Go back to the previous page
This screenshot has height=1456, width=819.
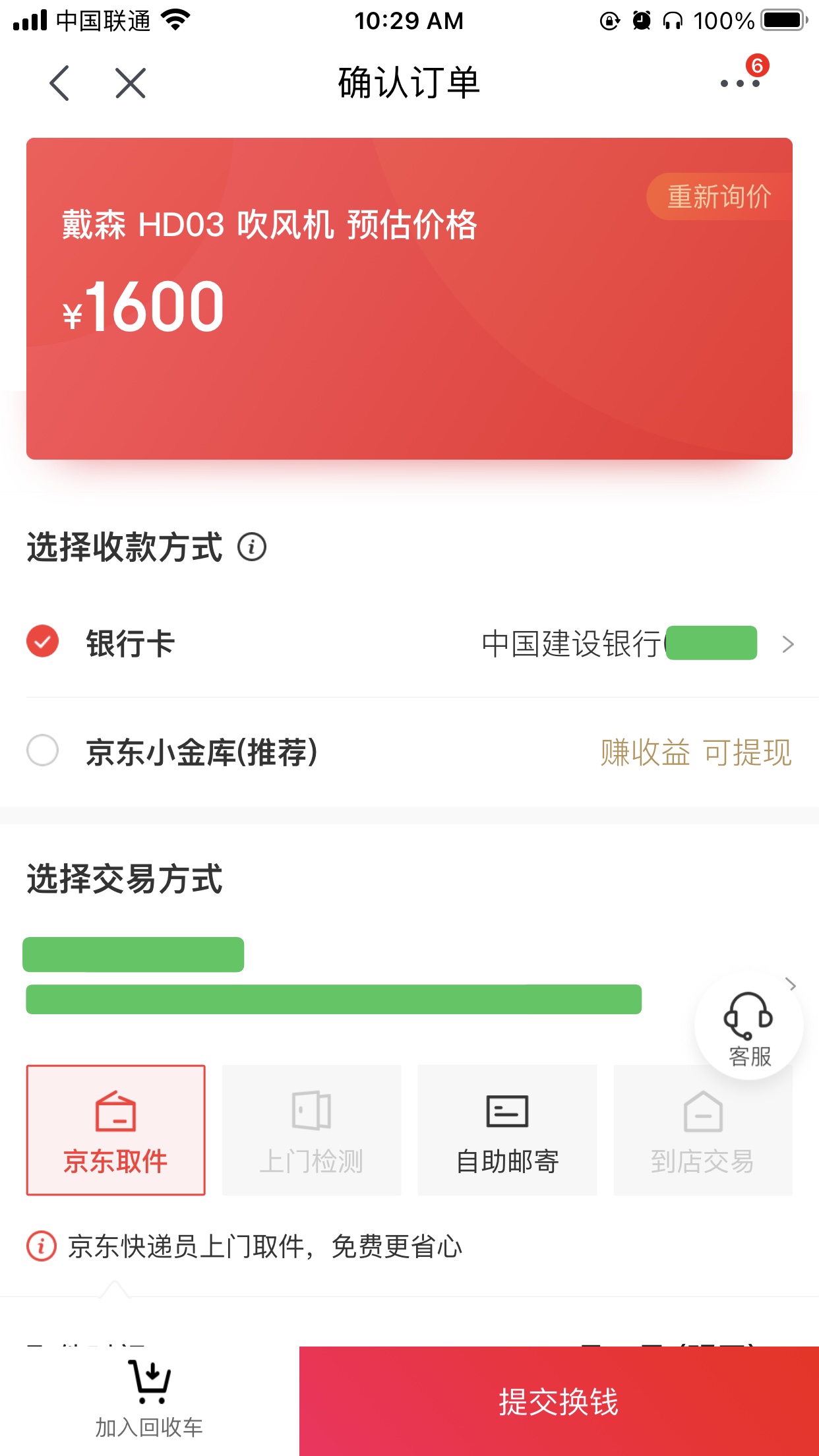coord(59,83)
